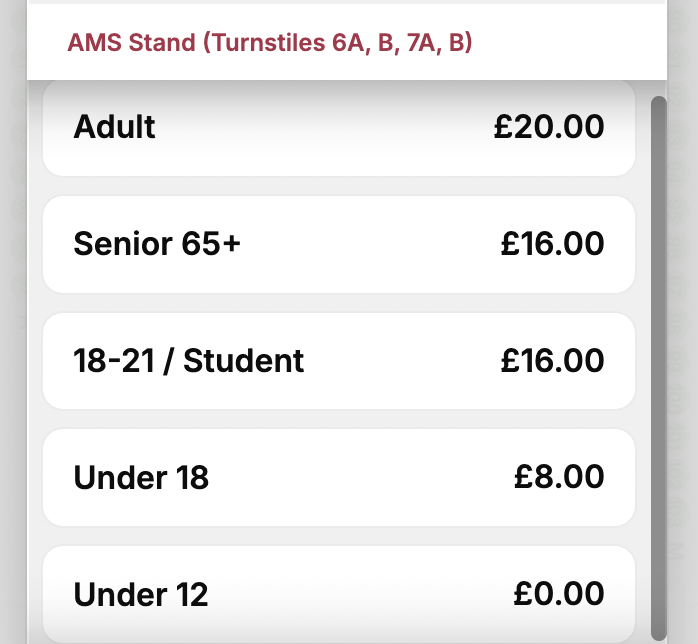Pick the 18-21 / Student ticket
Image resolution: width=698 pixels, height=644 pixels.
pos(338,360)
